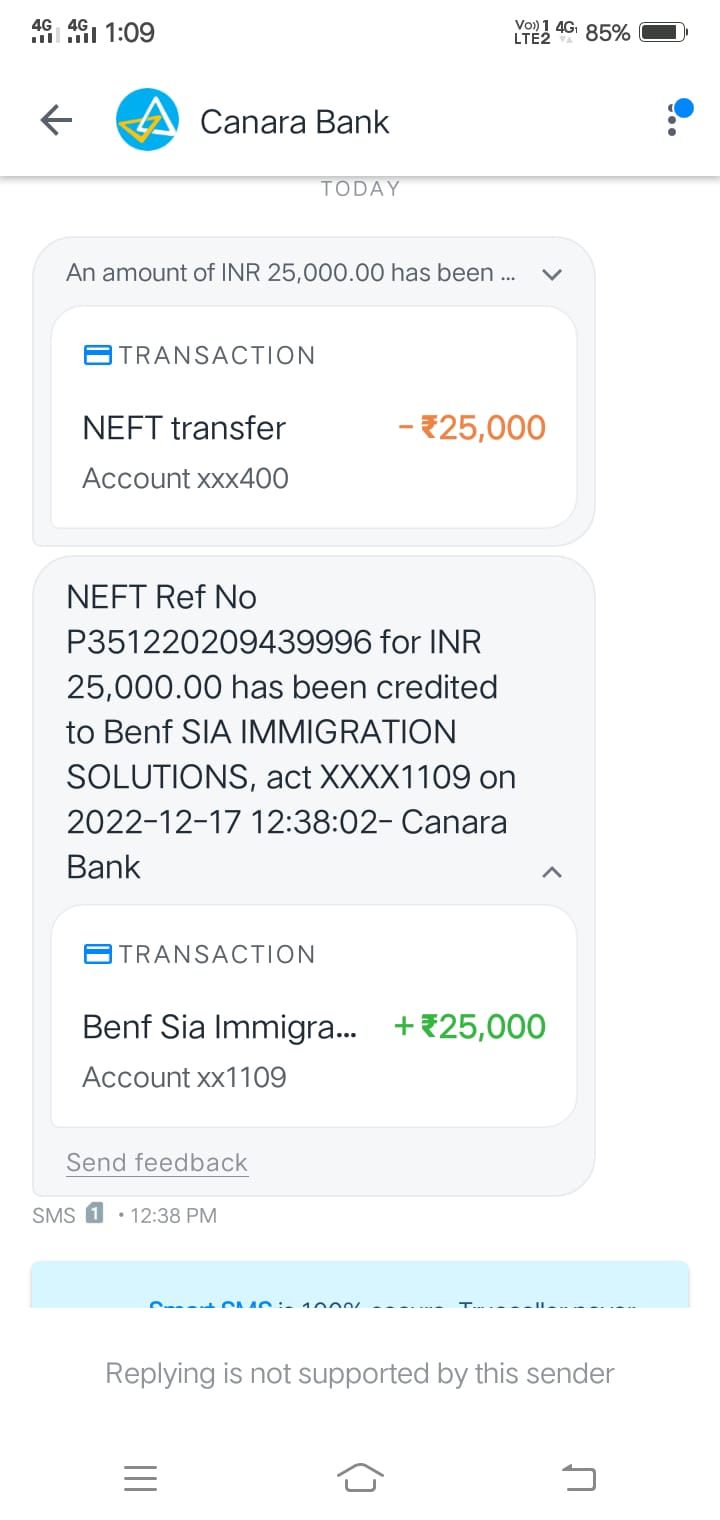Open recent apps from the navigation bar
The height and width of the screenshot is (1520, 720).
coord(141,1477)
